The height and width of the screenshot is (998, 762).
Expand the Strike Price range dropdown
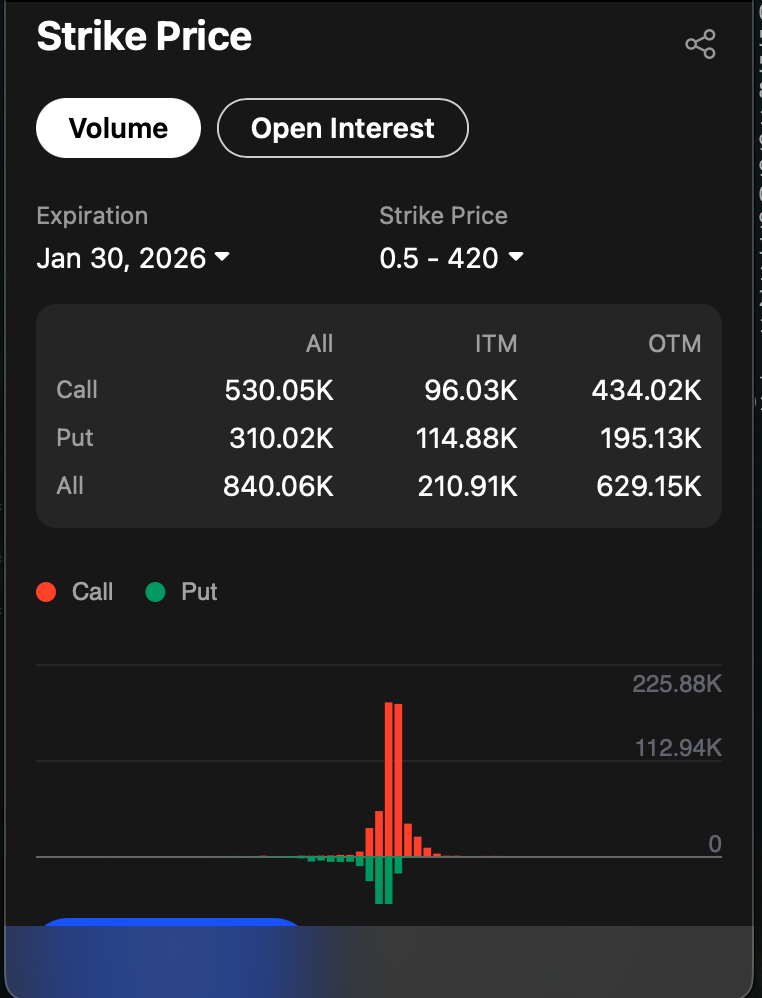(452, 258)
